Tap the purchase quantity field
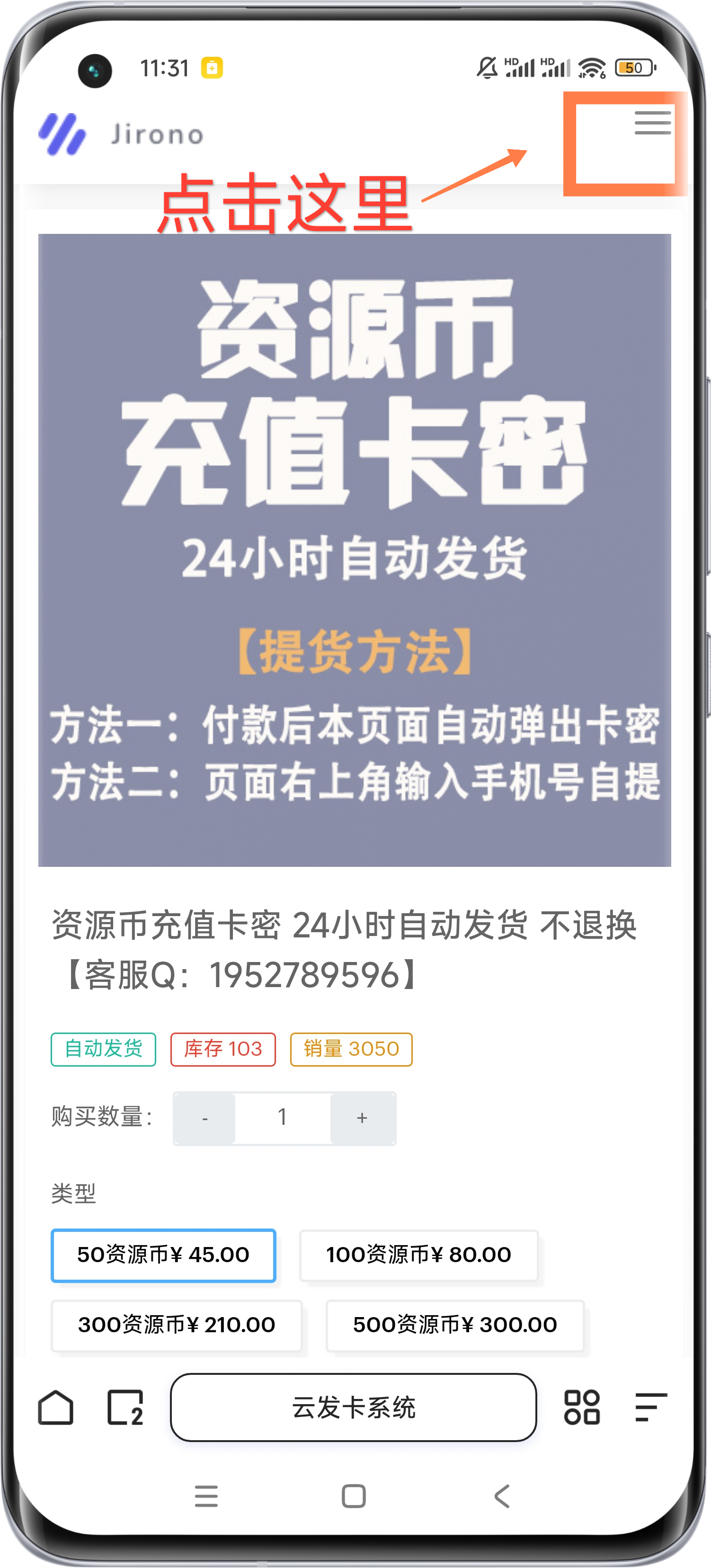 (x=283, y=1118)
